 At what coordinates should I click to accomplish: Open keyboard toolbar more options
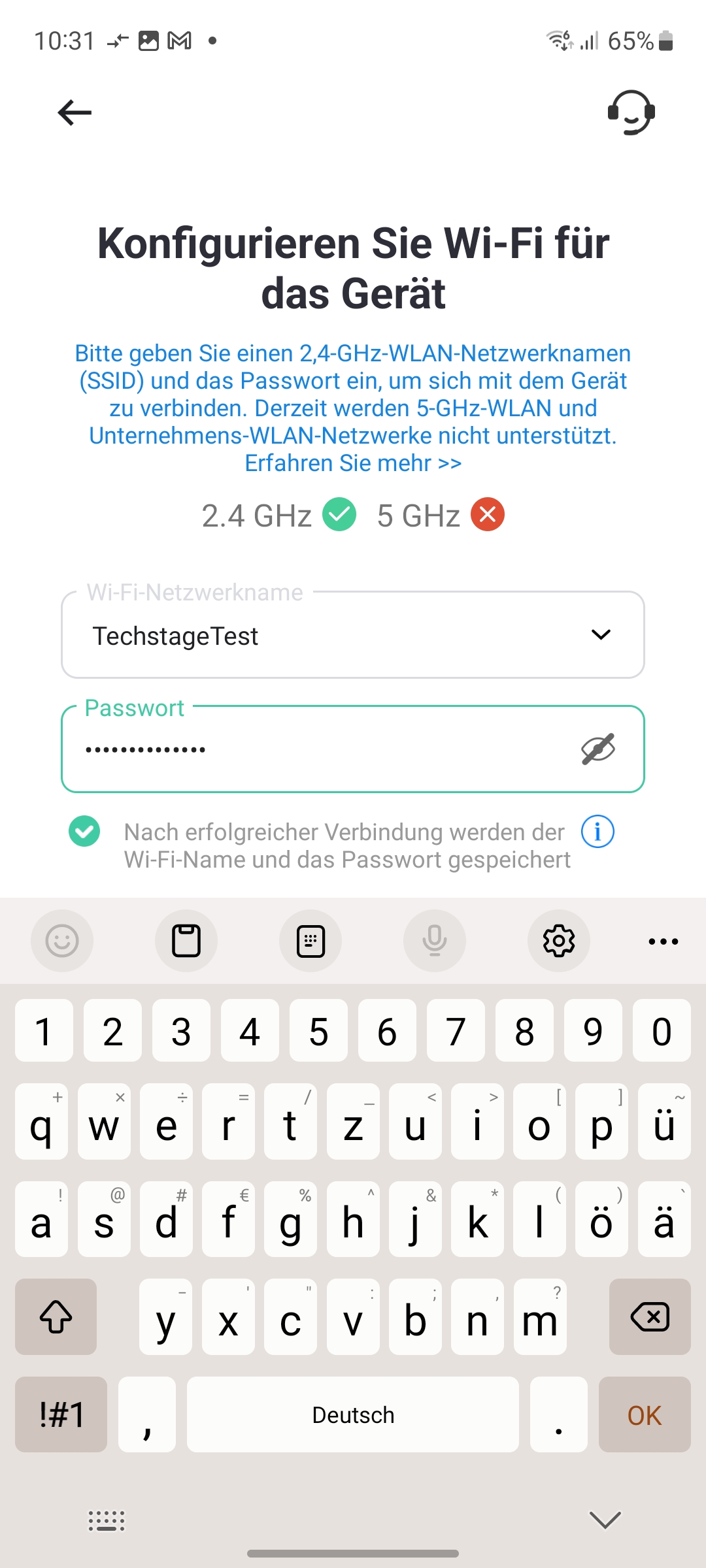663,941
